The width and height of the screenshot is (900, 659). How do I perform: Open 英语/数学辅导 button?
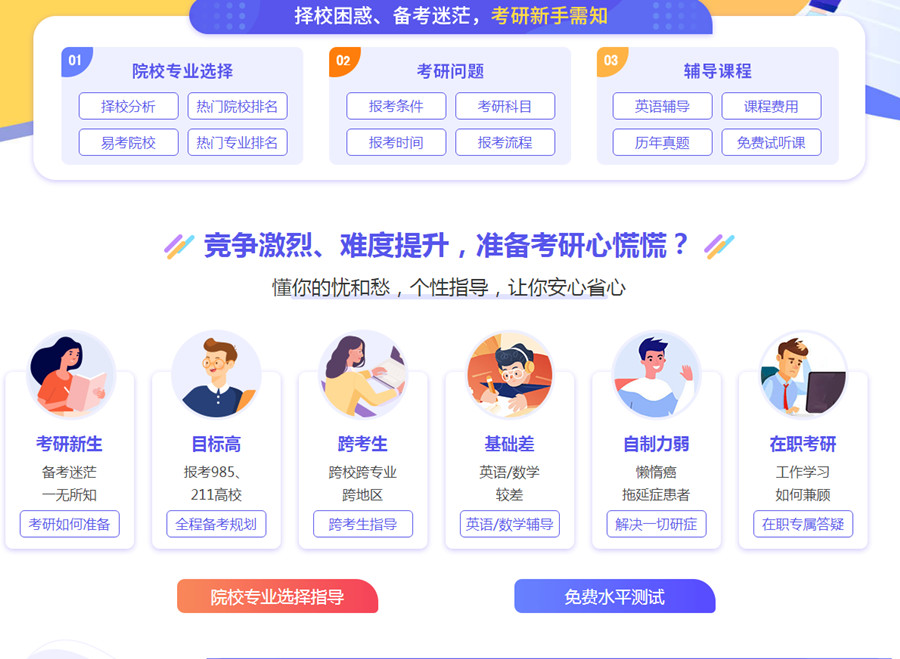coord(509,524)
